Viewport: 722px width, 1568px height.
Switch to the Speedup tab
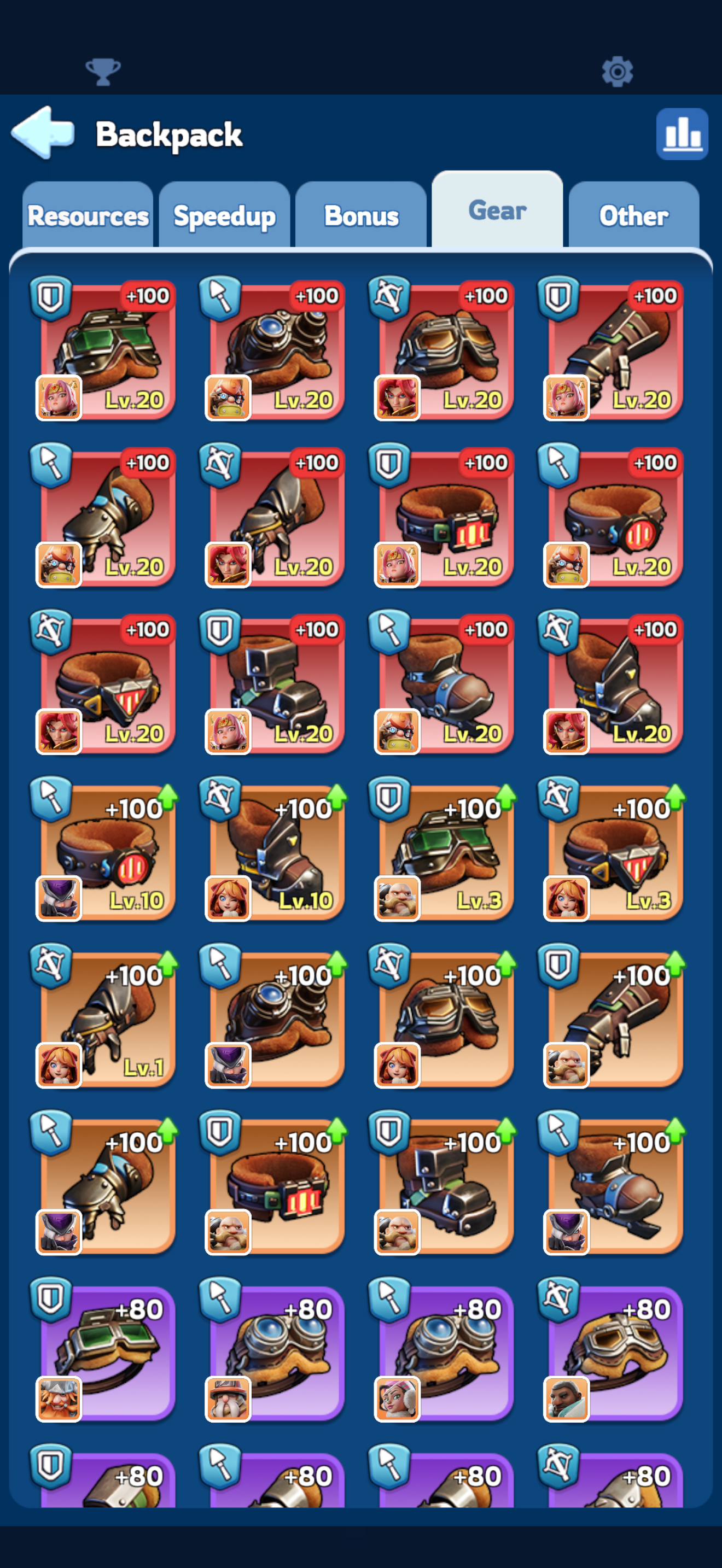pyautogui.click(x=225, y=215)
